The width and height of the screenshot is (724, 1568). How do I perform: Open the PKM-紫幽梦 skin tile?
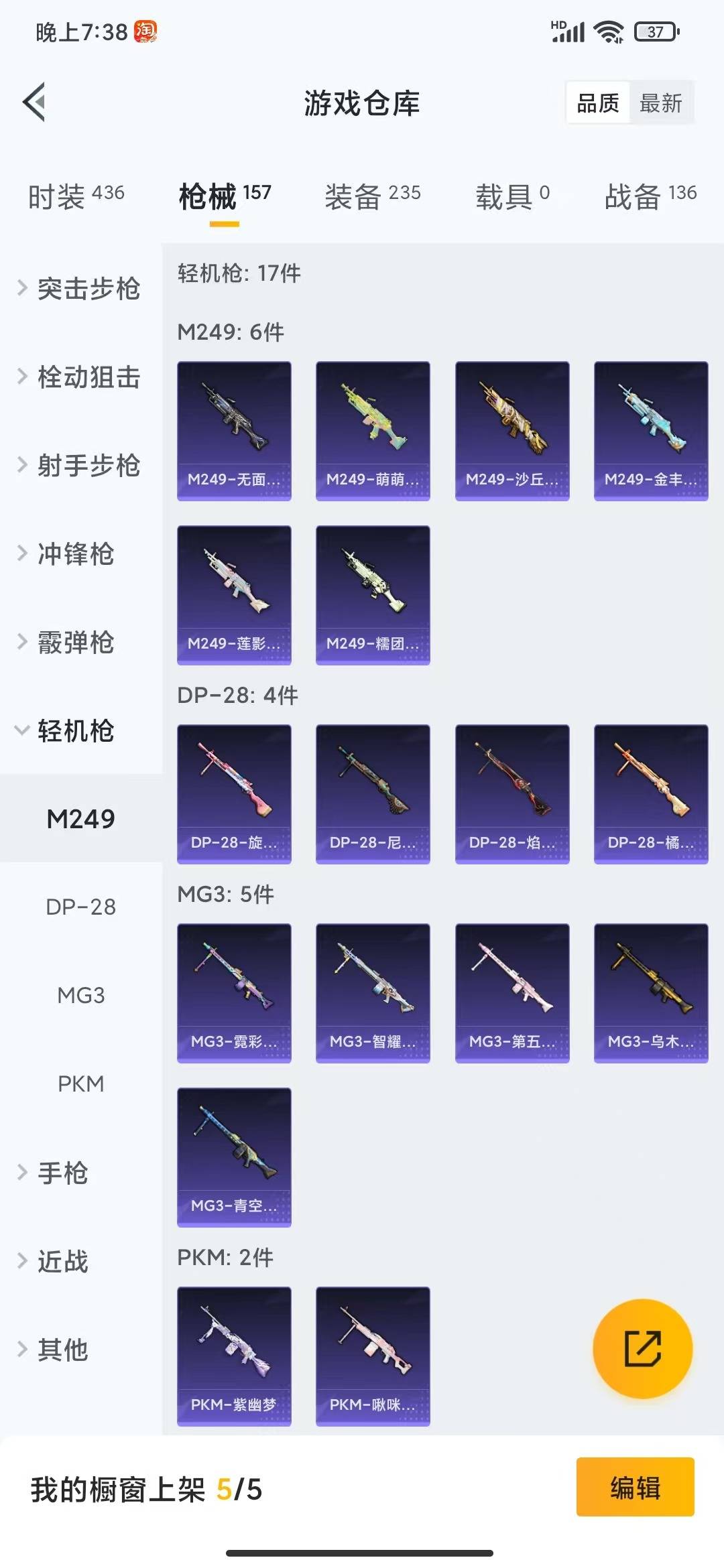(x=234, y=1356)
